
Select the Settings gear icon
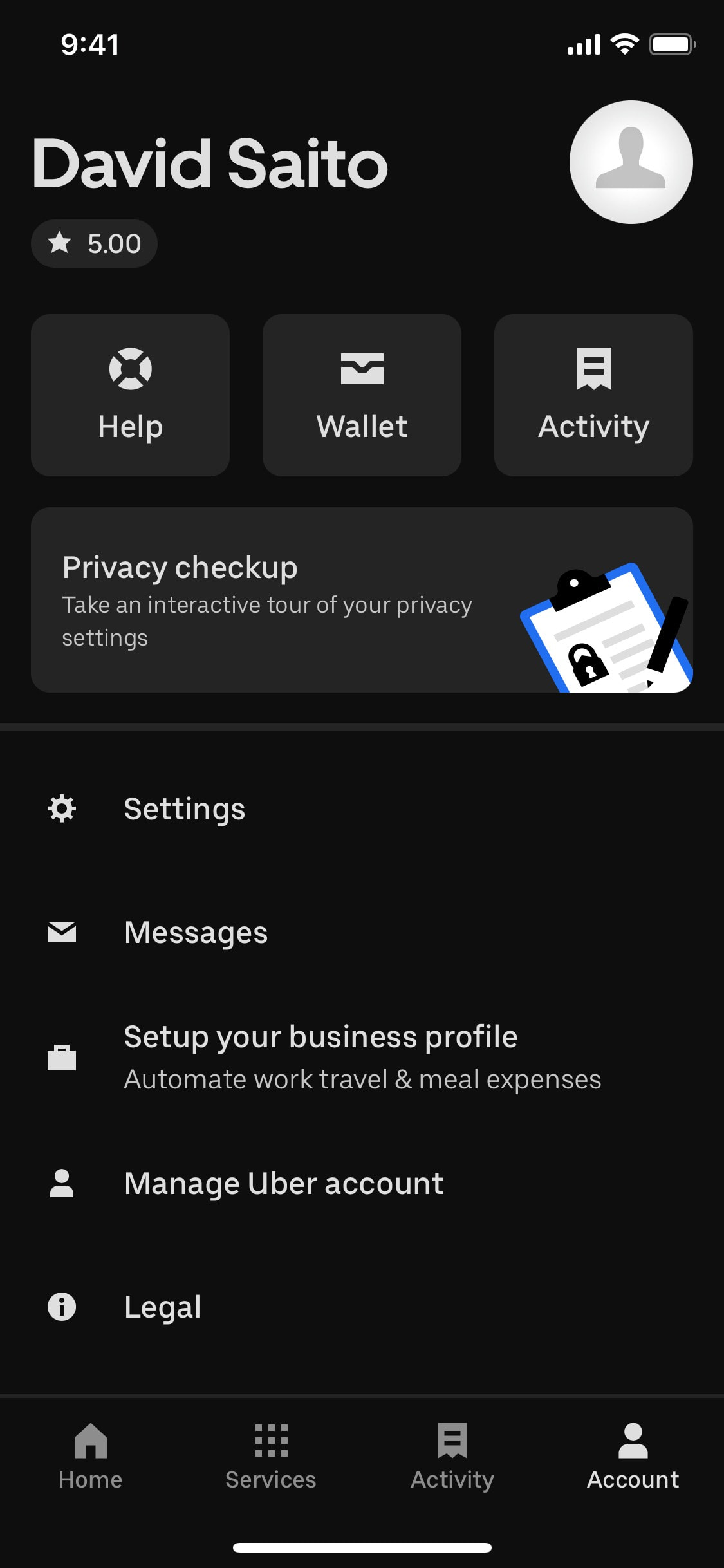[62, 808]
